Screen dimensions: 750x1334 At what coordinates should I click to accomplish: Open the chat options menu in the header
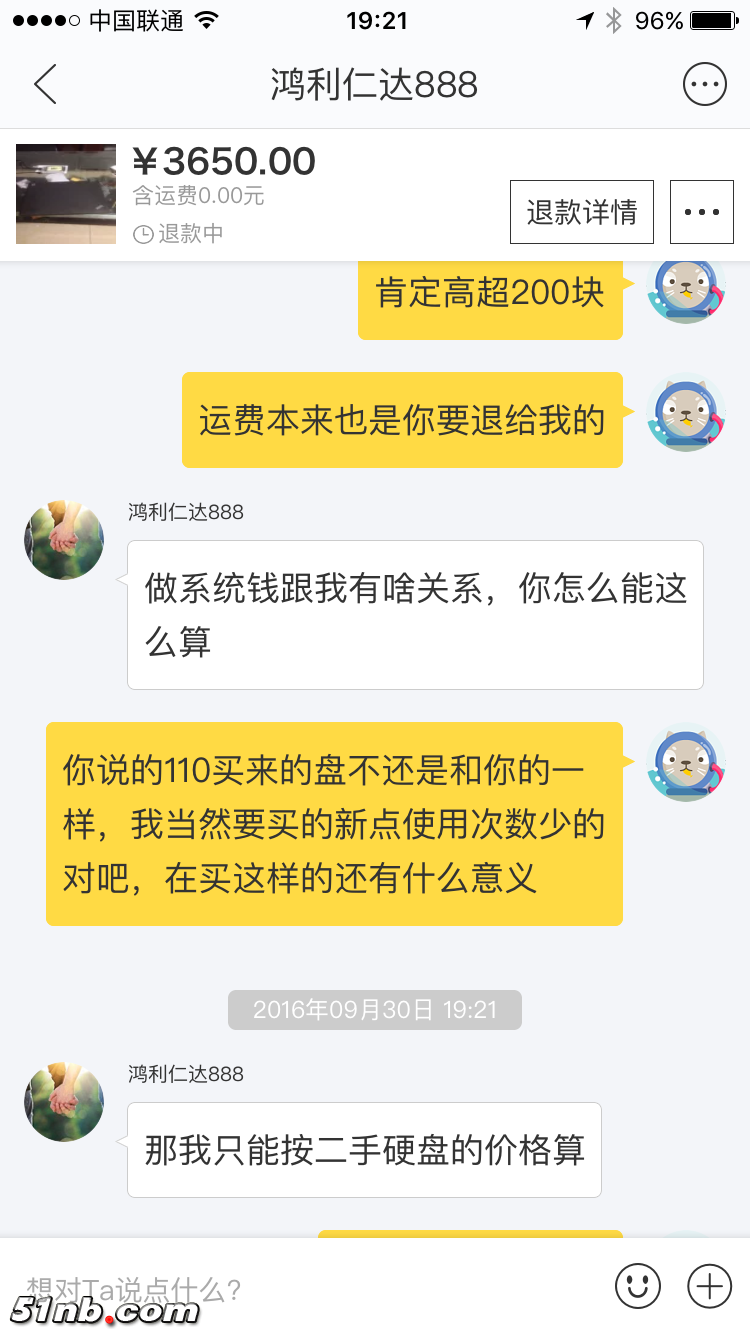coord(704,85)
